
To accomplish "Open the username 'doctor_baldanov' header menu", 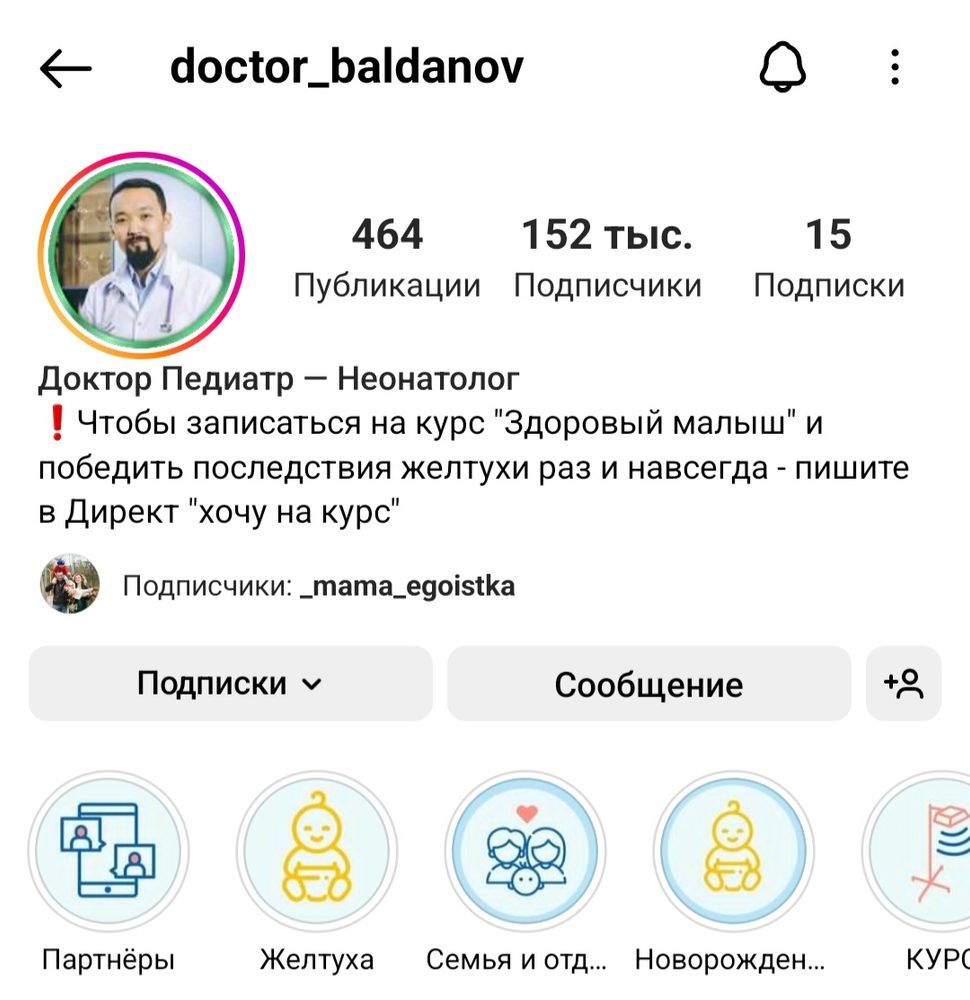I will [347, 68].
